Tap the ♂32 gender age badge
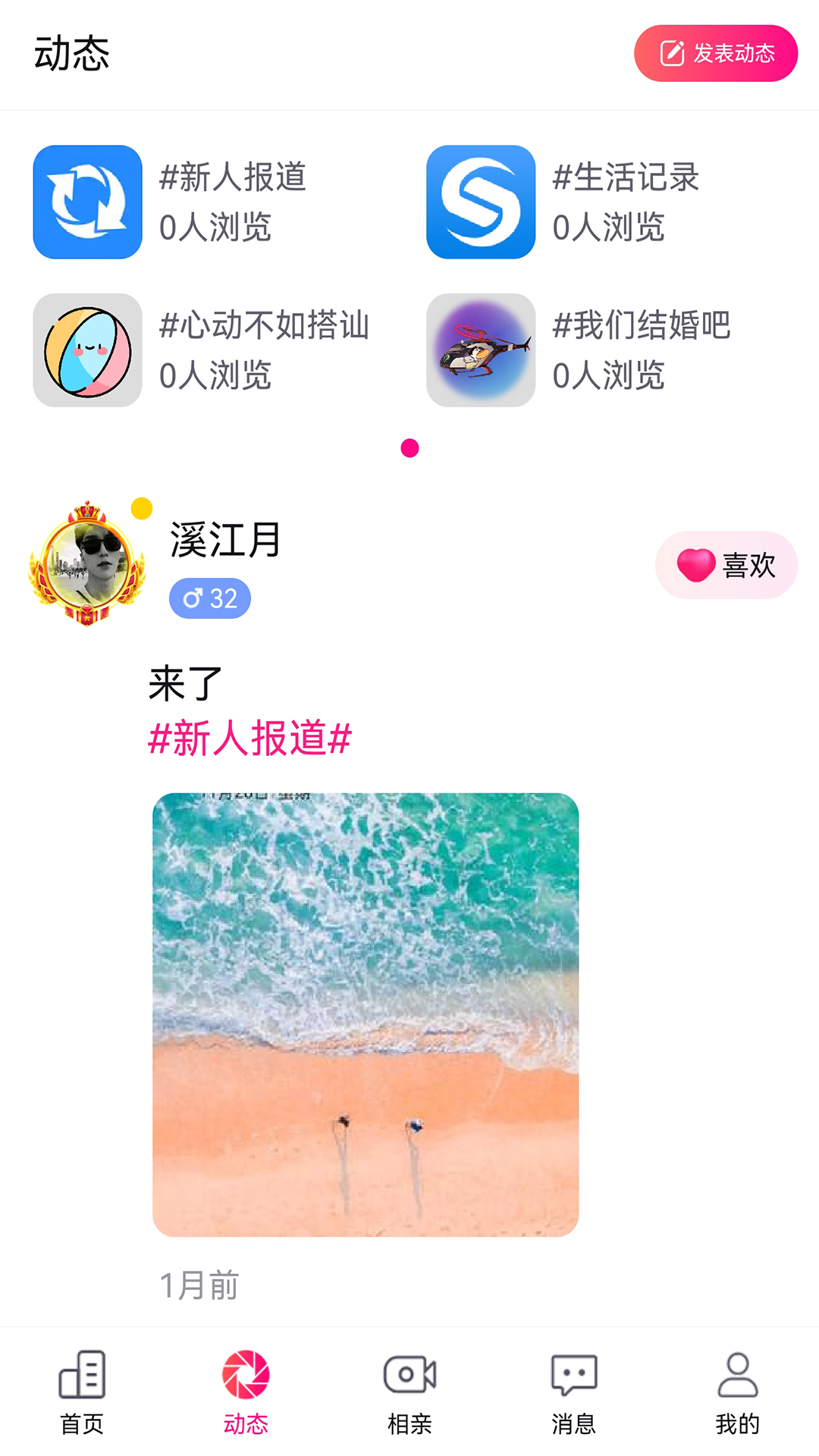The image size is (819, 1456). (x=210, y=598)
